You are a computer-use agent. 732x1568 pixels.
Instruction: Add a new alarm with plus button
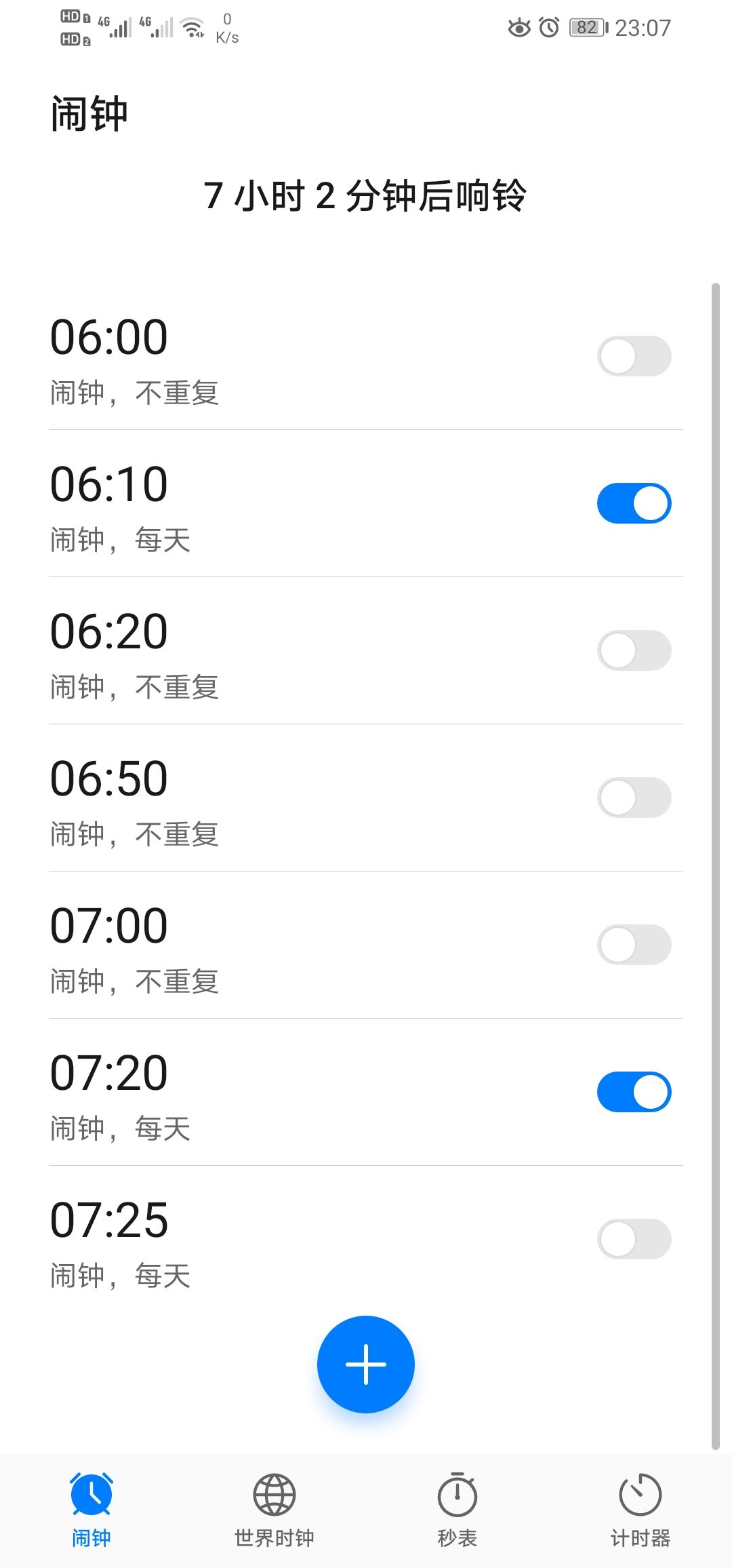366,1365
